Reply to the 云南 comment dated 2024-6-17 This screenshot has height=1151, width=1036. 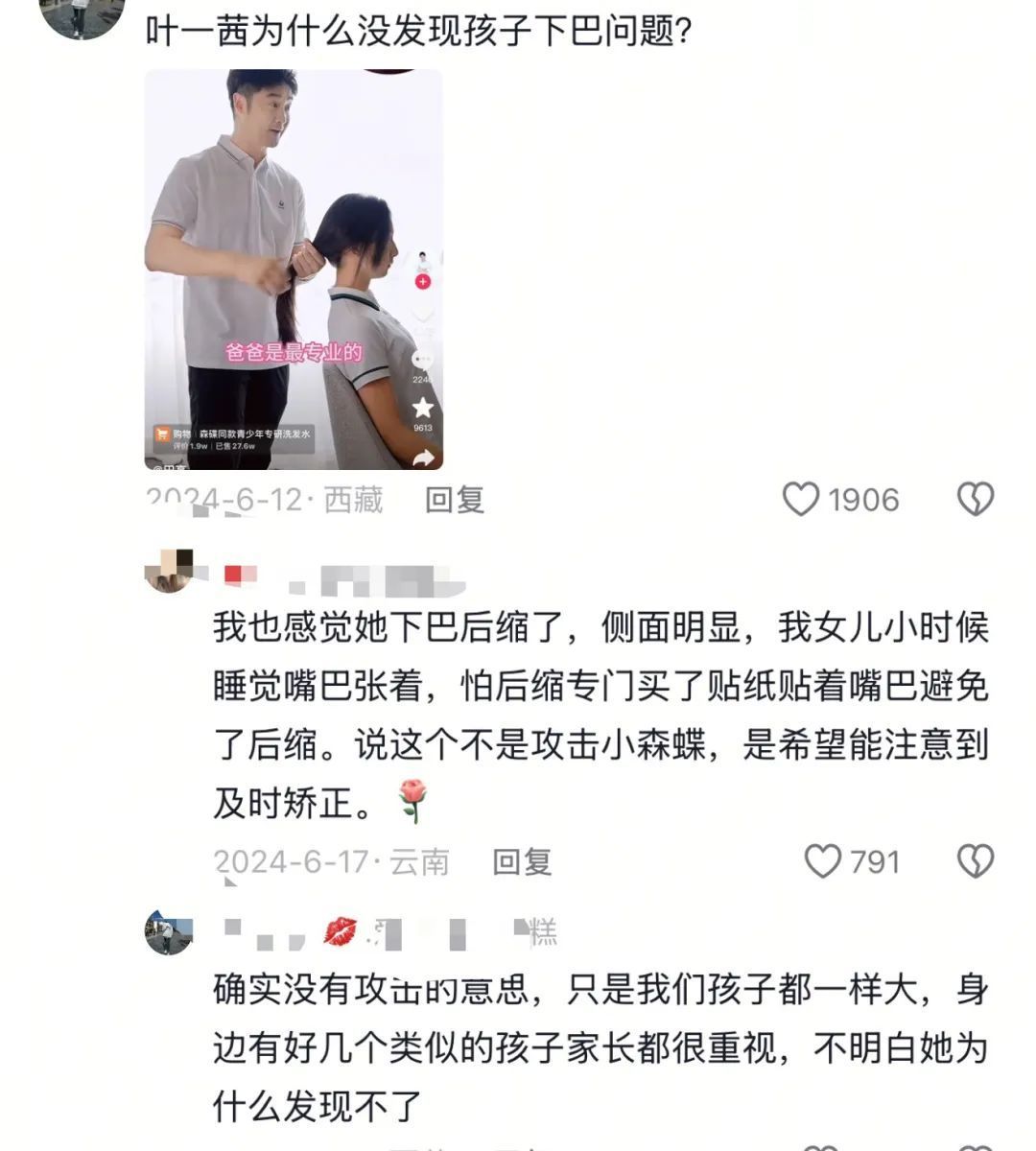(x=522, y=861)
